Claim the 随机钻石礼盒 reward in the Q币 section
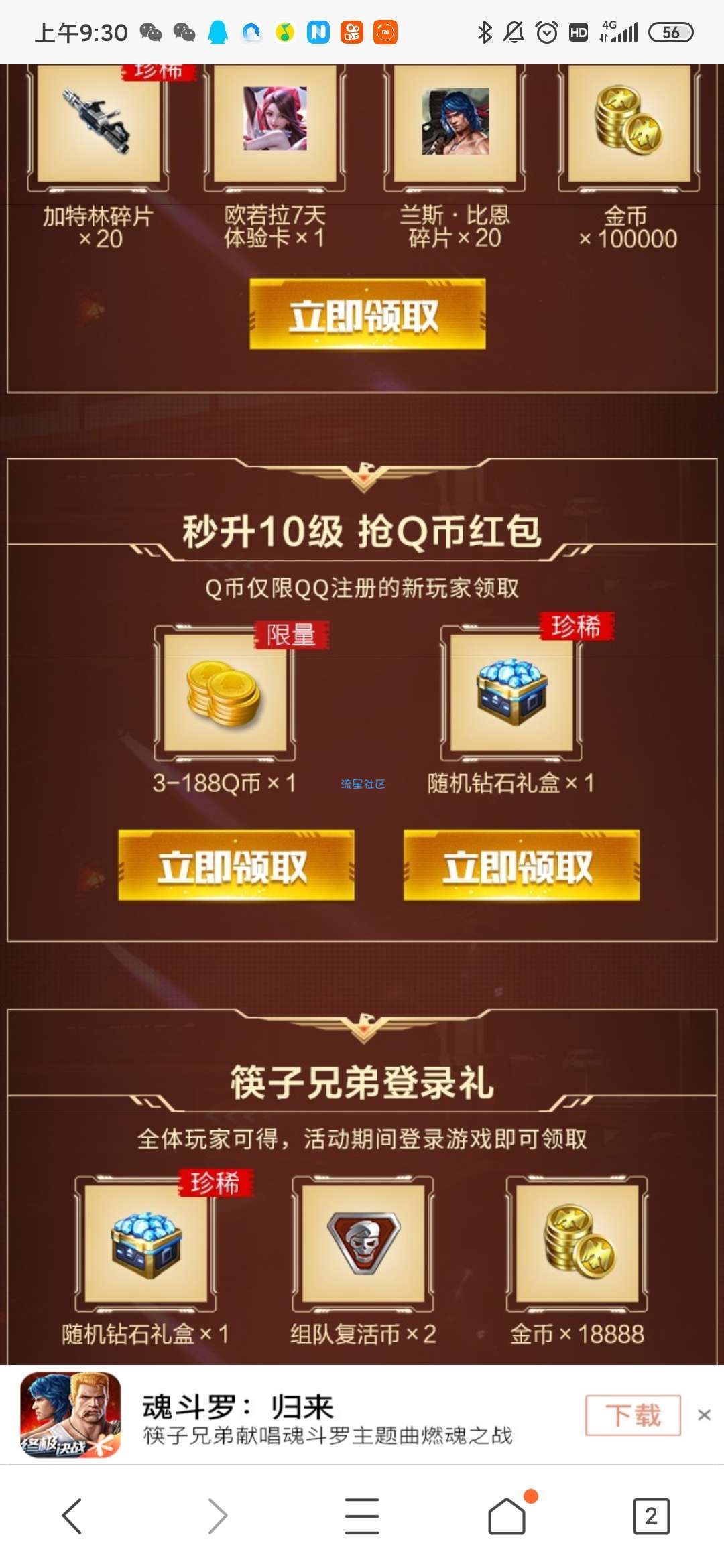724x1568 pixels. click(x=521, y=865)
